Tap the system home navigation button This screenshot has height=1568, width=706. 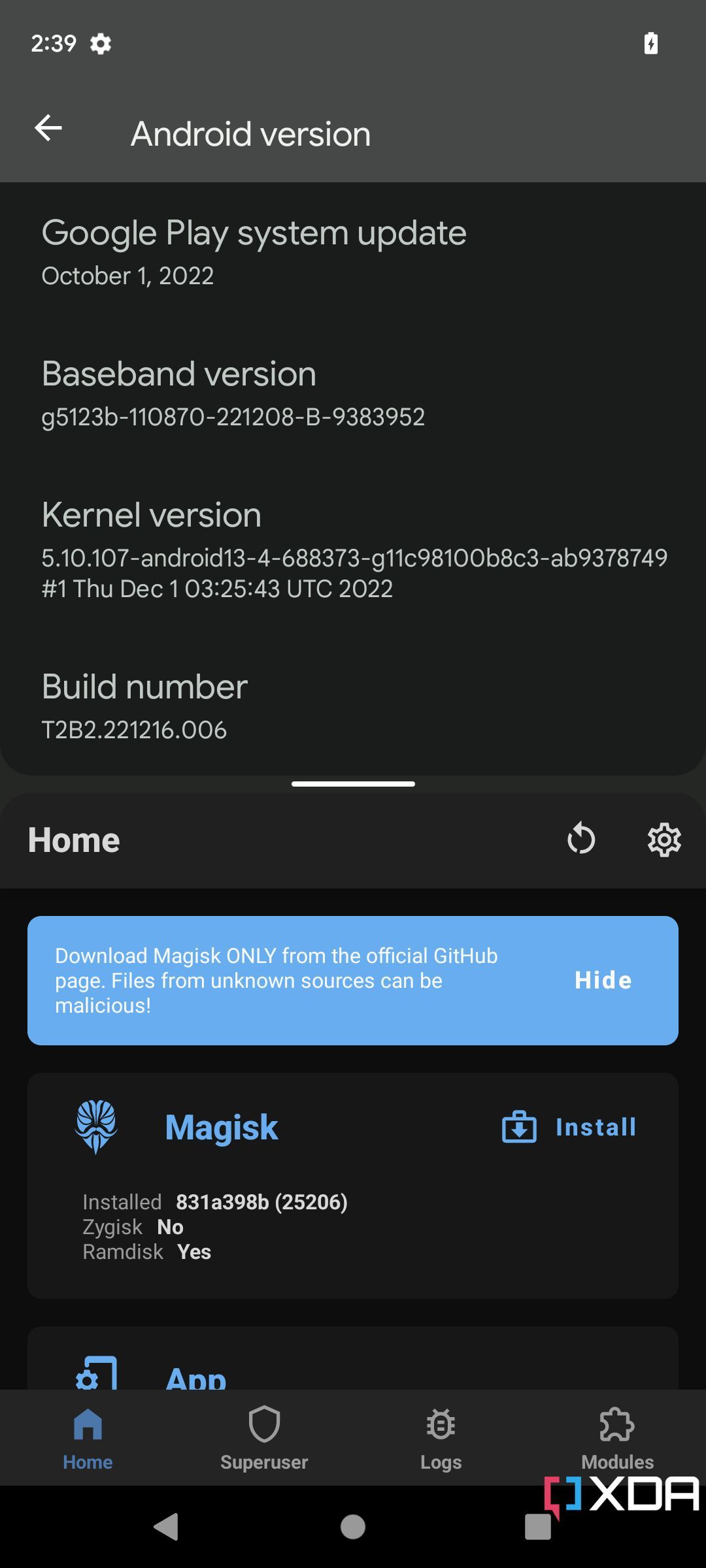[353, 1527]
